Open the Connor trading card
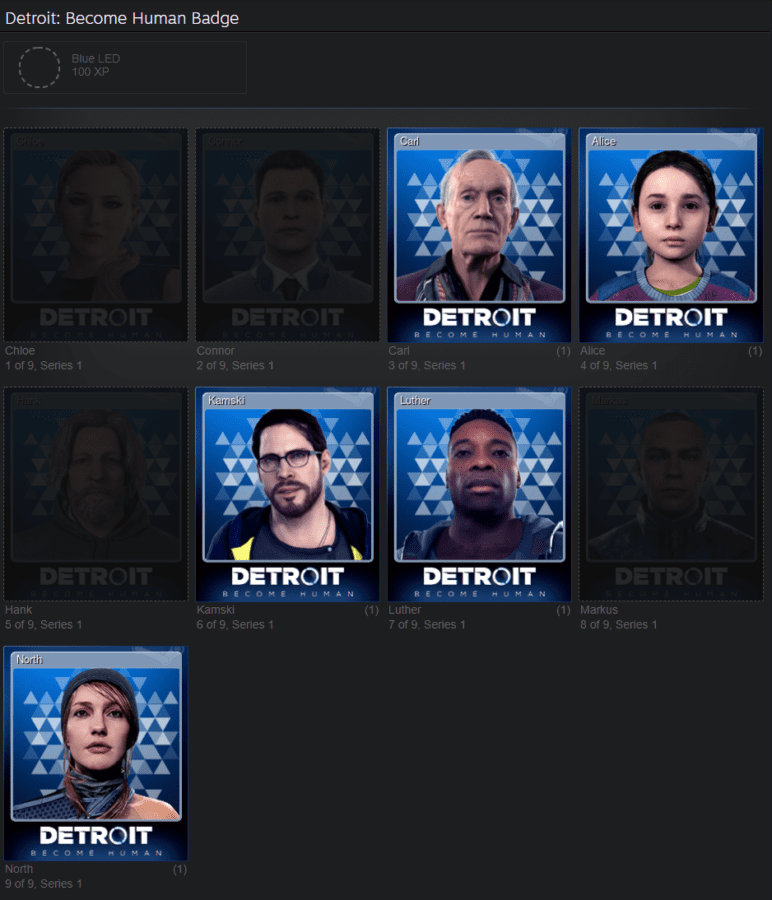This screenshot has width=772, height=900. (287, 234)
